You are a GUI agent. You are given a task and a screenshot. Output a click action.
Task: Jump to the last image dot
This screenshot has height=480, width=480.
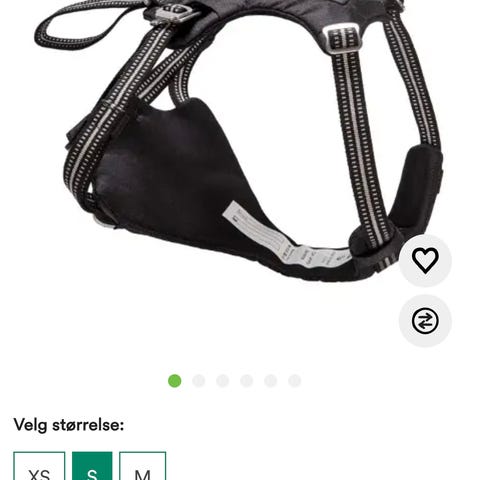pos(295,381)
